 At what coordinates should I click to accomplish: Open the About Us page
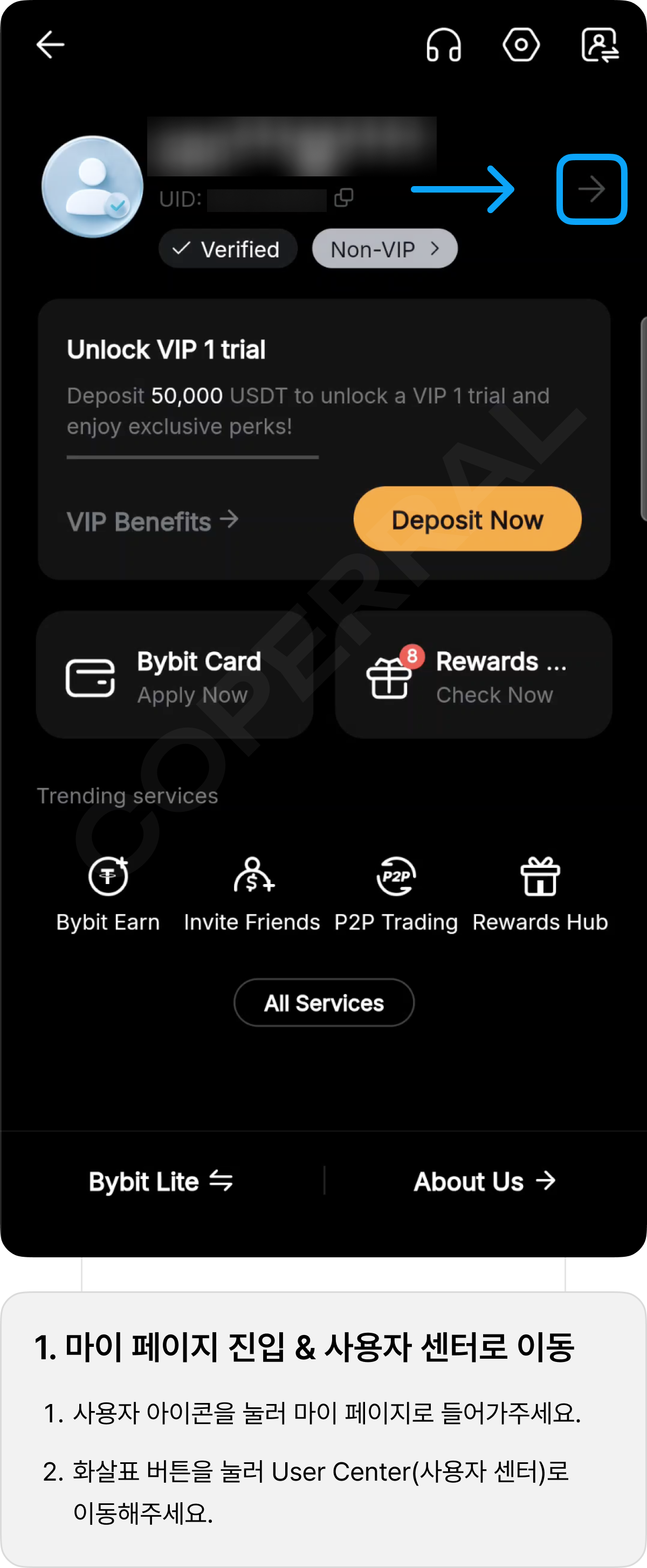485,1181
